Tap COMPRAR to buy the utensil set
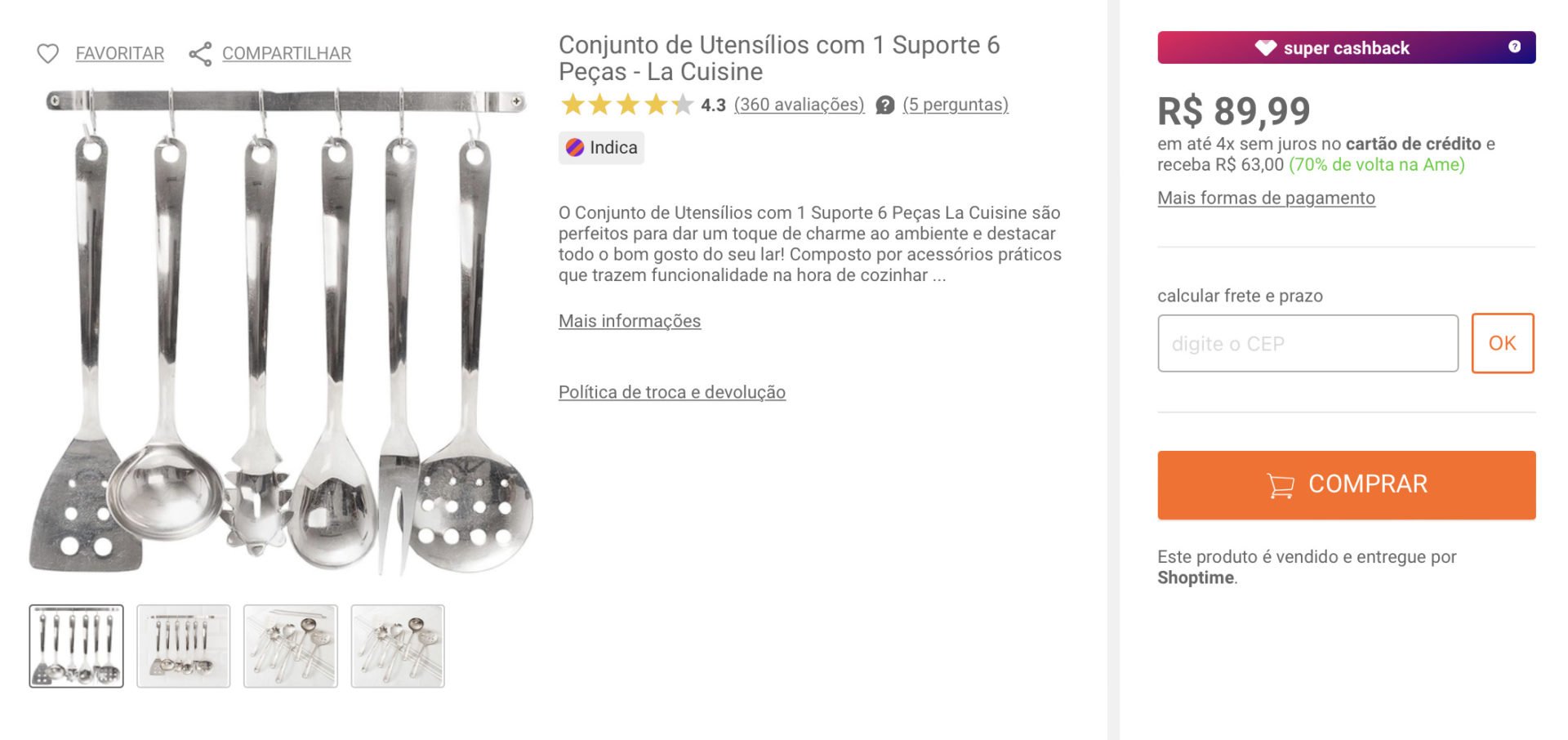 click(x=1346, y=484)
